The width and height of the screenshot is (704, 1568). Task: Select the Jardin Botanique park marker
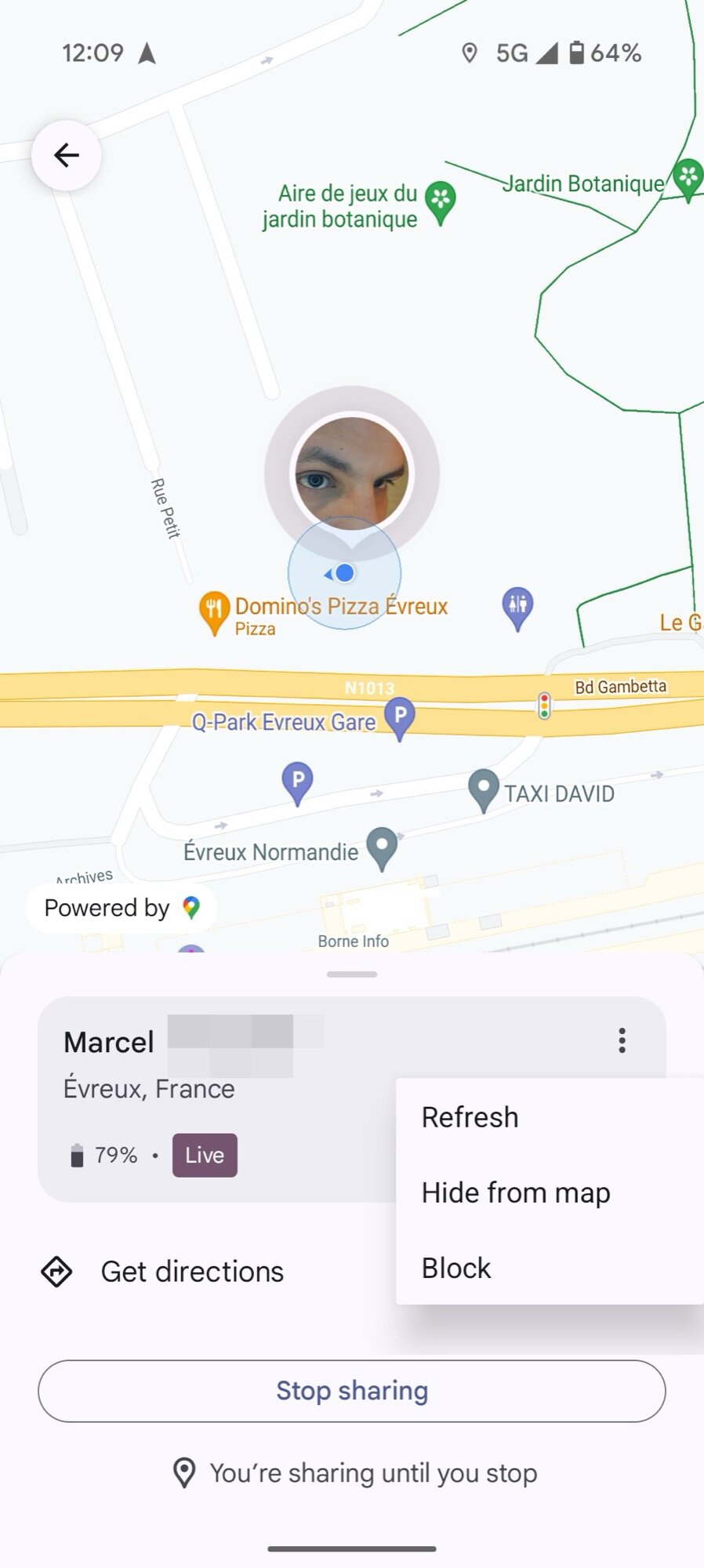click(688, 179)
